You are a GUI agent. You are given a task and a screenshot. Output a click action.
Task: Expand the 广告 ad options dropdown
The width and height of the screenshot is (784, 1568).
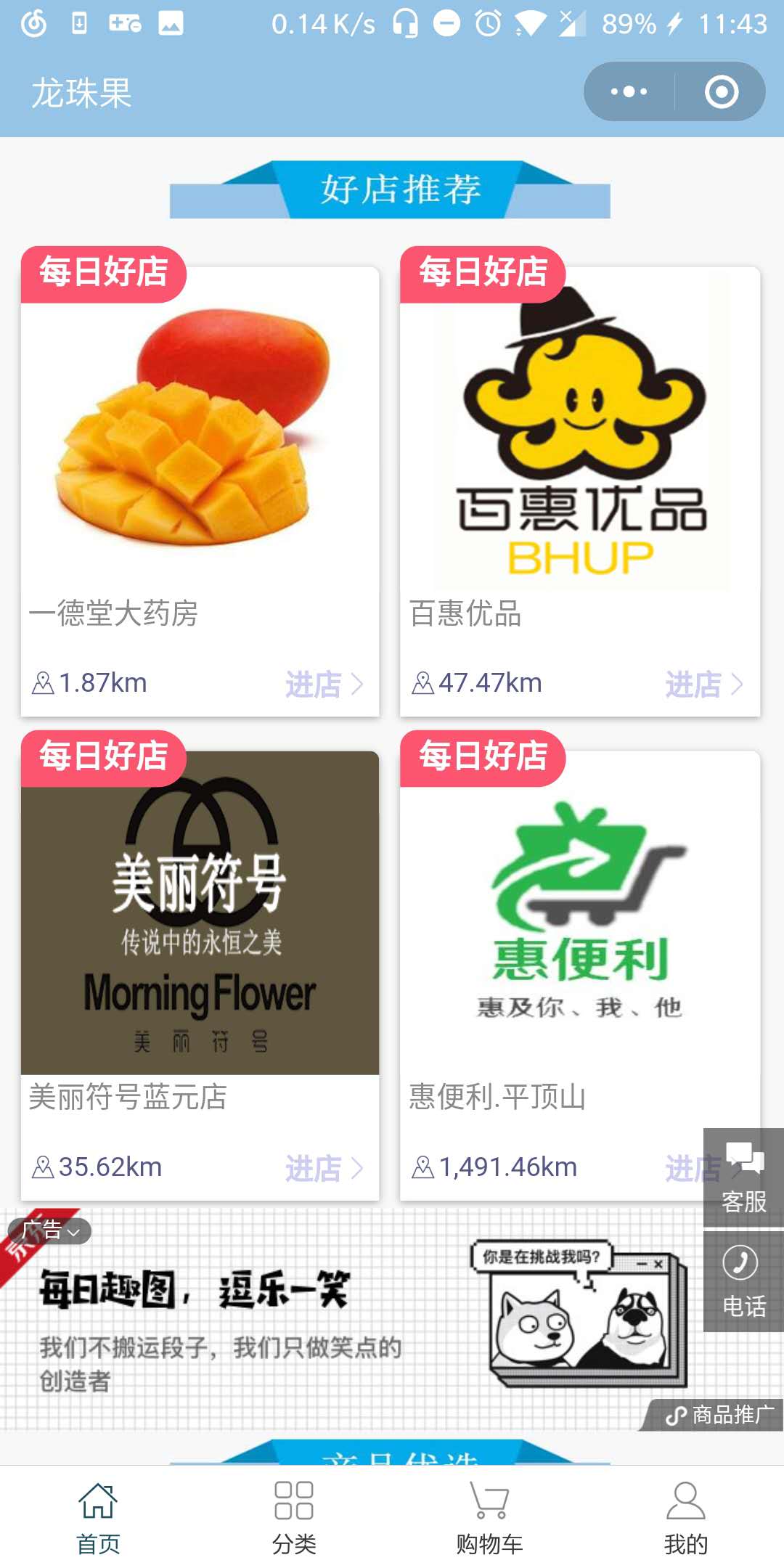tap(51, 1230)
